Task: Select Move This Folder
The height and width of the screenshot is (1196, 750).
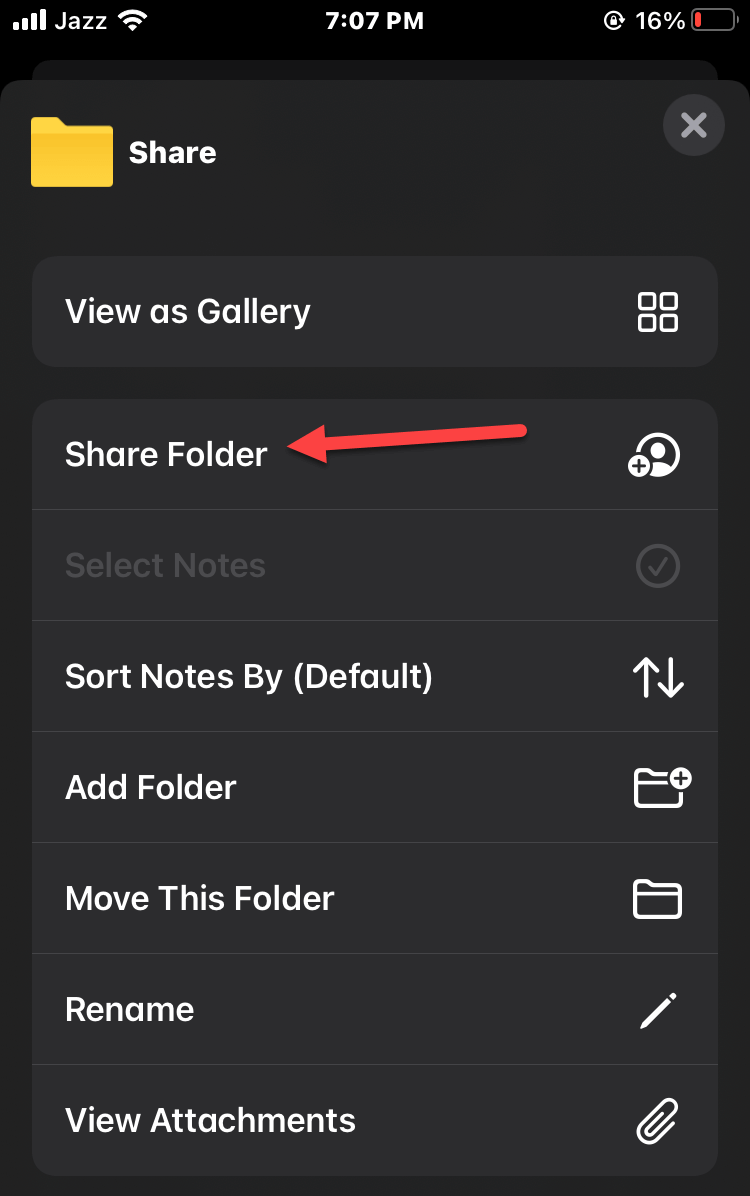Action: point(374,899)
